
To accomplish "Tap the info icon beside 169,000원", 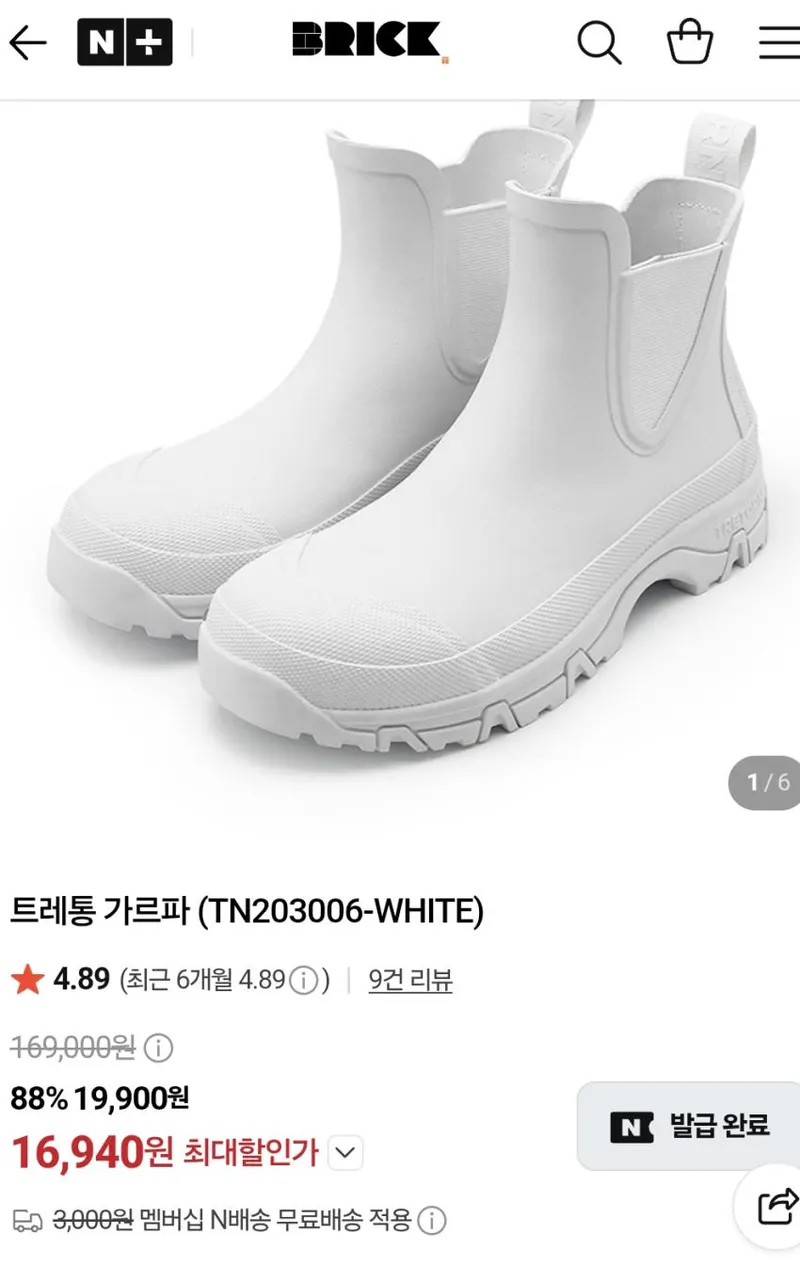I will coord(158,1048).
